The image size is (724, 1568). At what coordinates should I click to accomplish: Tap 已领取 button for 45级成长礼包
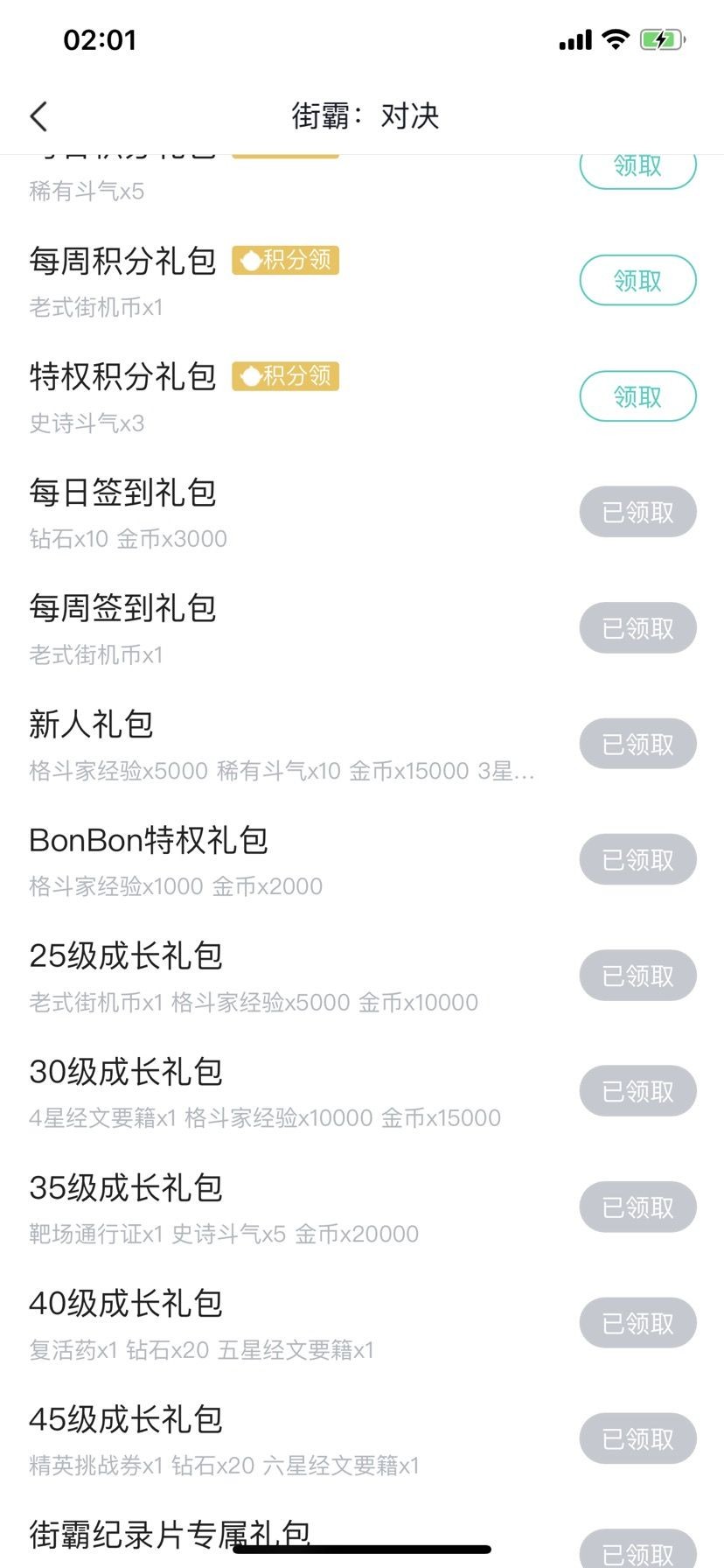tap(637, 1438)
